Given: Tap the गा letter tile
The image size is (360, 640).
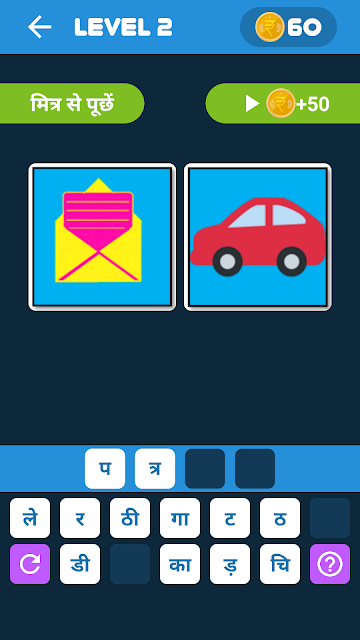Looking at the screenshot, I should pyautogui.click(x=180, y=518).
